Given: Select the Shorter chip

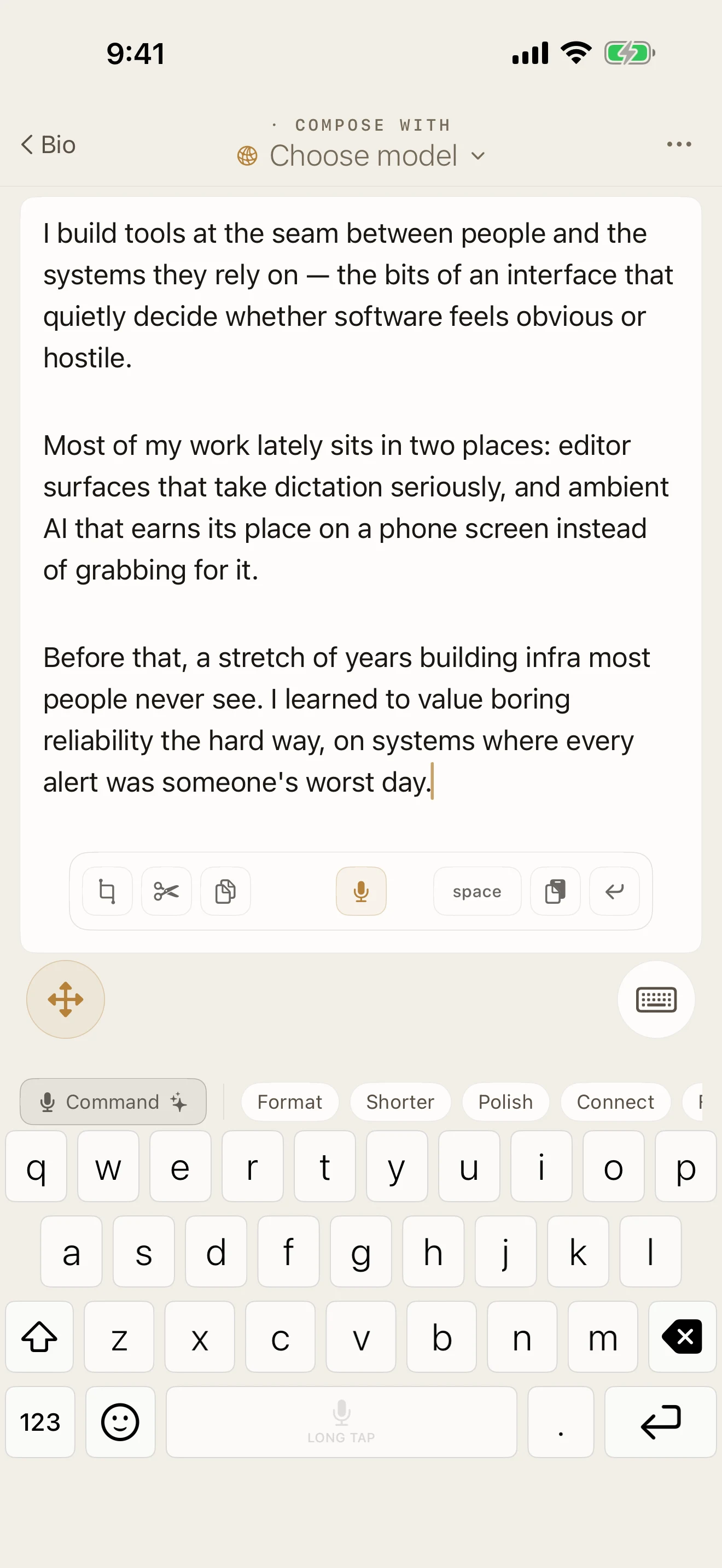Looking at the screenshot, I should 400,1102.
